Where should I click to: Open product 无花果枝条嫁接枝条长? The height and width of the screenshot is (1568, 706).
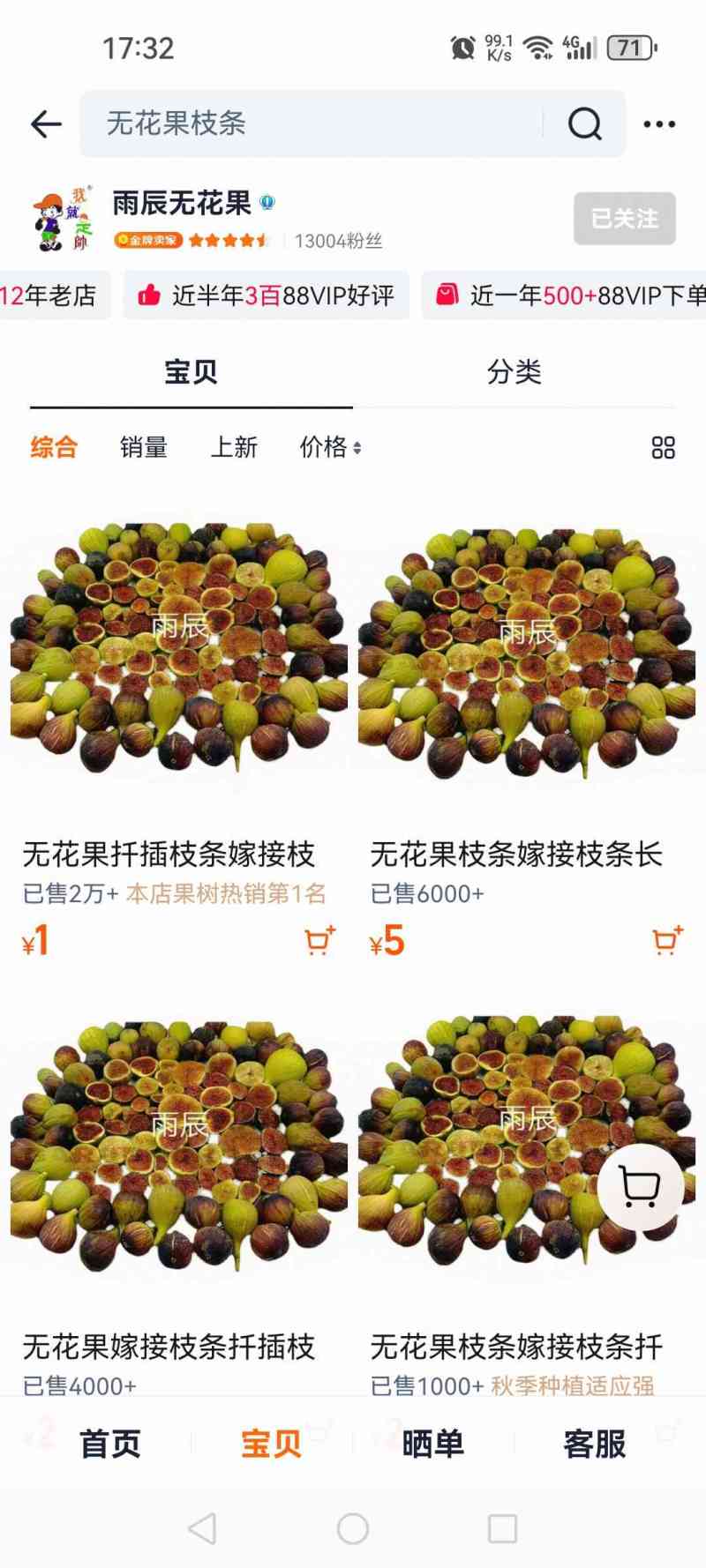[x=516, y=854]
